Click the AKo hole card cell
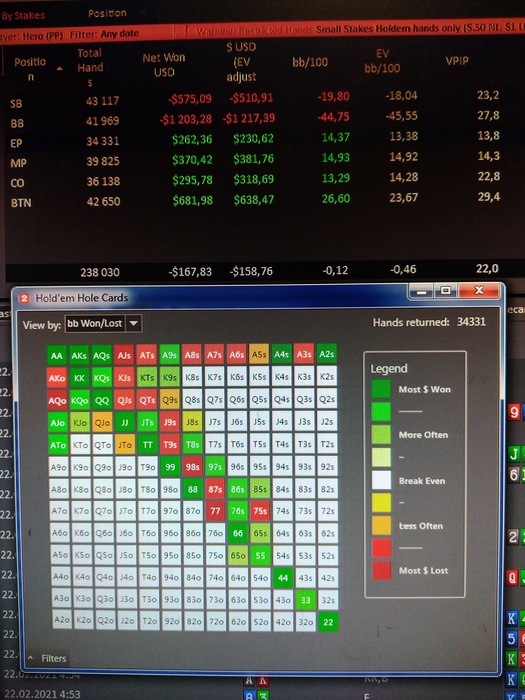The width and height of the screenshot is (525, 700). [57, 378]
